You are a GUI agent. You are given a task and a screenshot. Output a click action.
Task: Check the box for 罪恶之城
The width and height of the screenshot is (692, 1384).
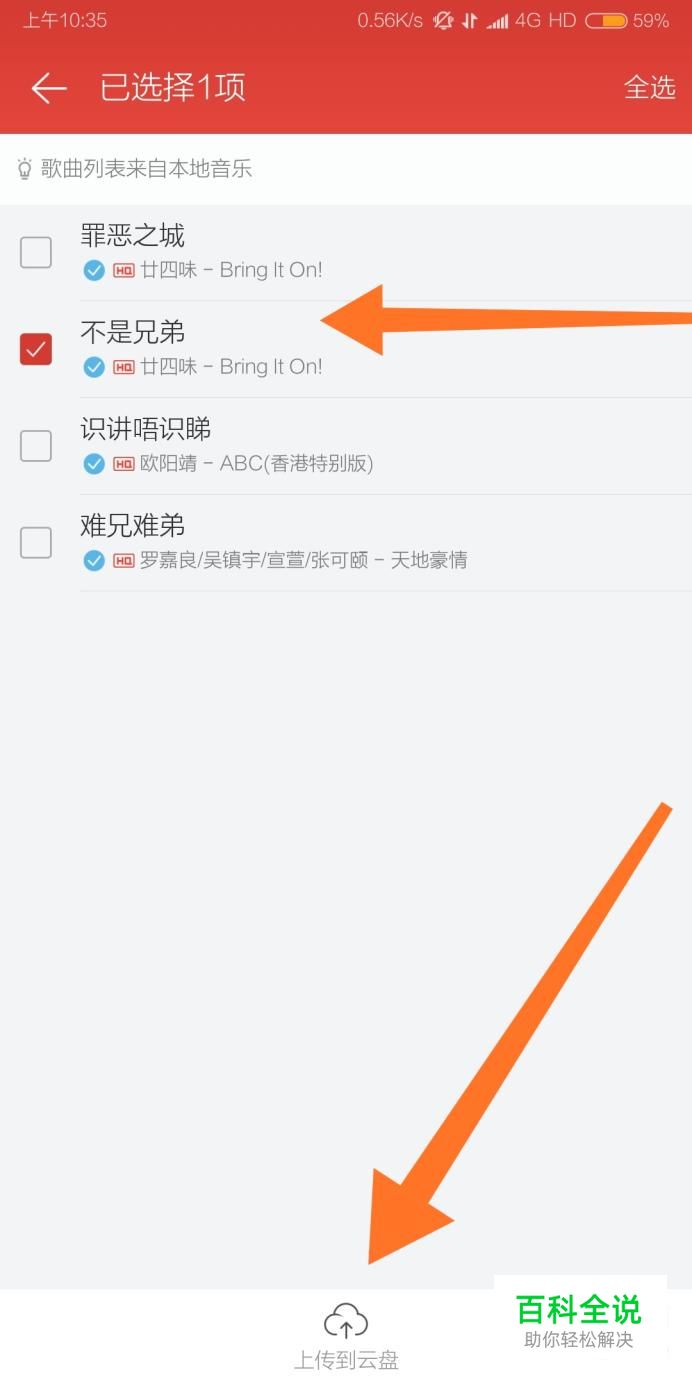point(36,252)
